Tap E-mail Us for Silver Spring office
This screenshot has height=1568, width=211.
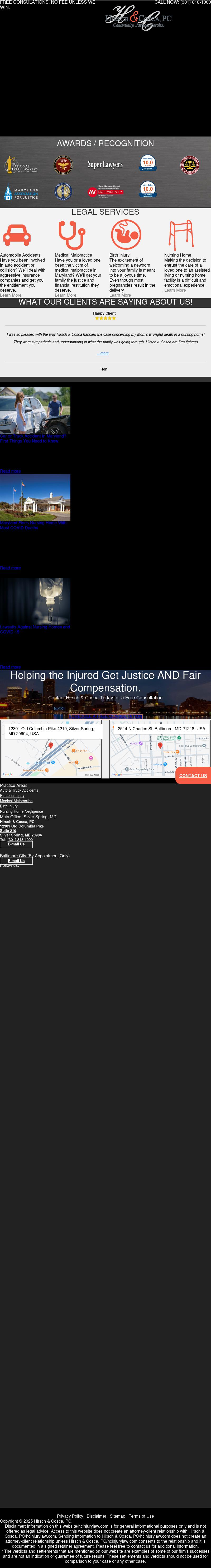[16, 844]
